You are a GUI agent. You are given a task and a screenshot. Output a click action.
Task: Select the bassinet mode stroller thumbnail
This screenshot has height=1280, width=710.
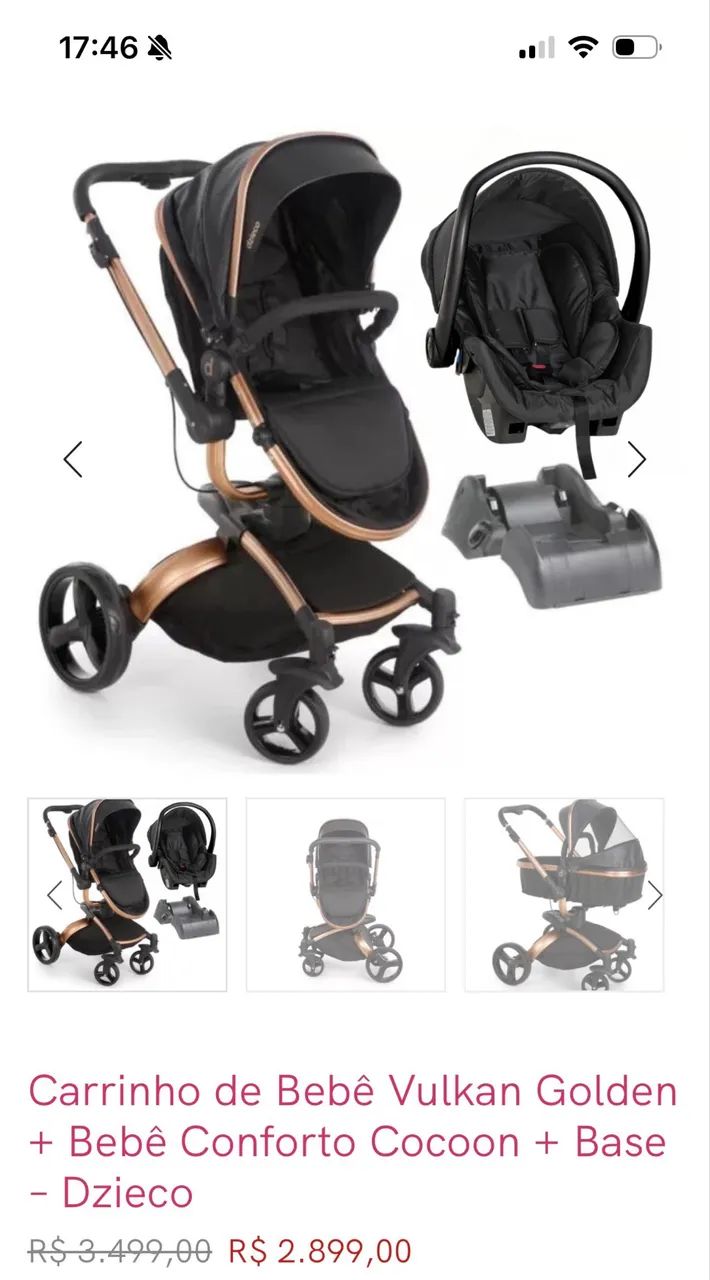(564, 895)
